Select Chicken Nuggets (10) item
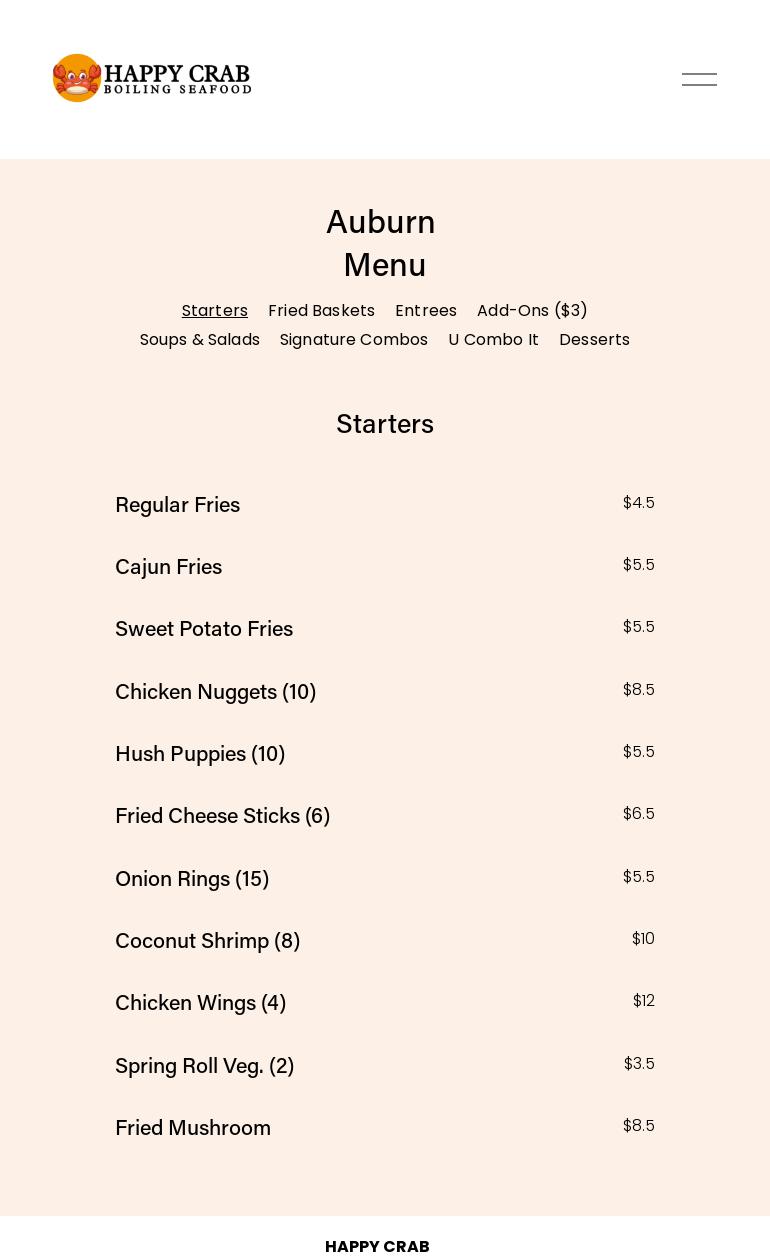 point(216,692)
